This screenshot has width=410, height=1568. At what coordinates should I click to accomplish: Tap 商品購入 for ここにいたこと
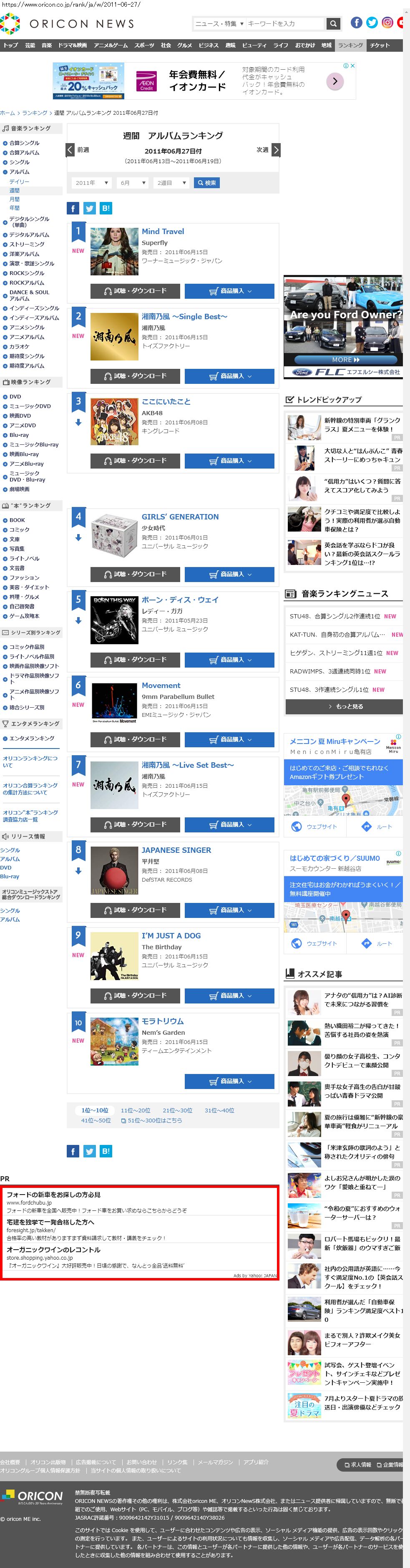point(229,461)
